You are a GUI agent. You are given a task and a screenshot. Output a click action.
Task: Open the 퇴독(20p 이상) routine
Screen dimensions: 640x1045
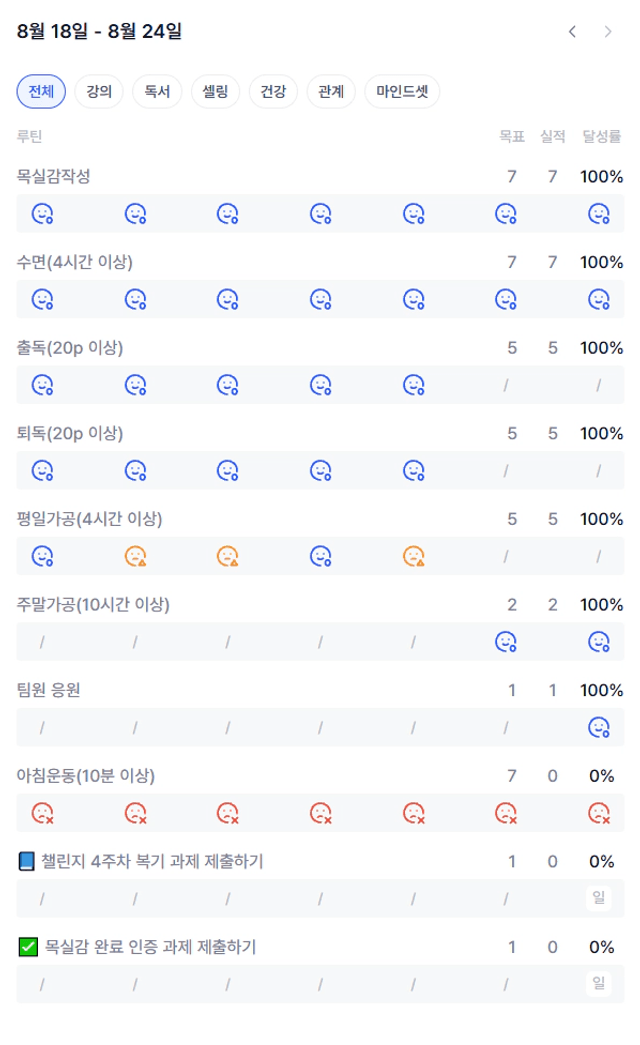(x=70, y=433)
